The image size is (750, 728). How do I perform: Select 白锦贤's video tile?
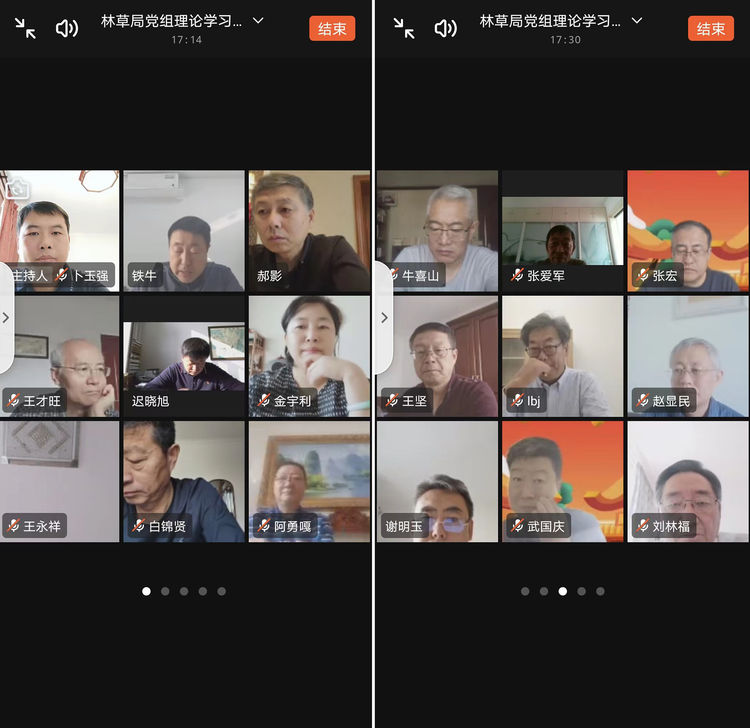pos(184,481)
